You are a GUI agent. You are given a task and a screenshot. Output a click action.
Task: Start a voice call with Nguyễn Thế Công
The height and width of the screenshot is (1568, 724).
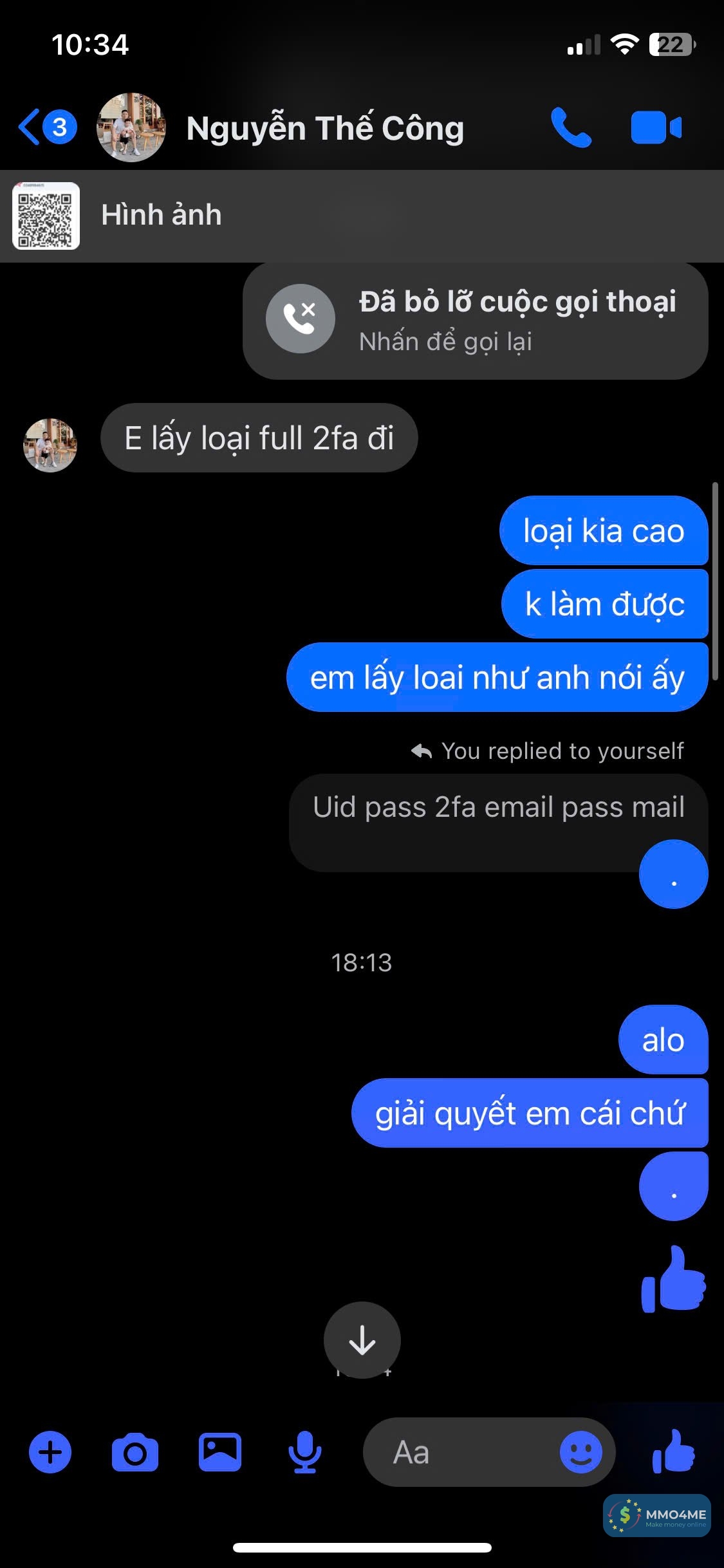click(571, 127)
